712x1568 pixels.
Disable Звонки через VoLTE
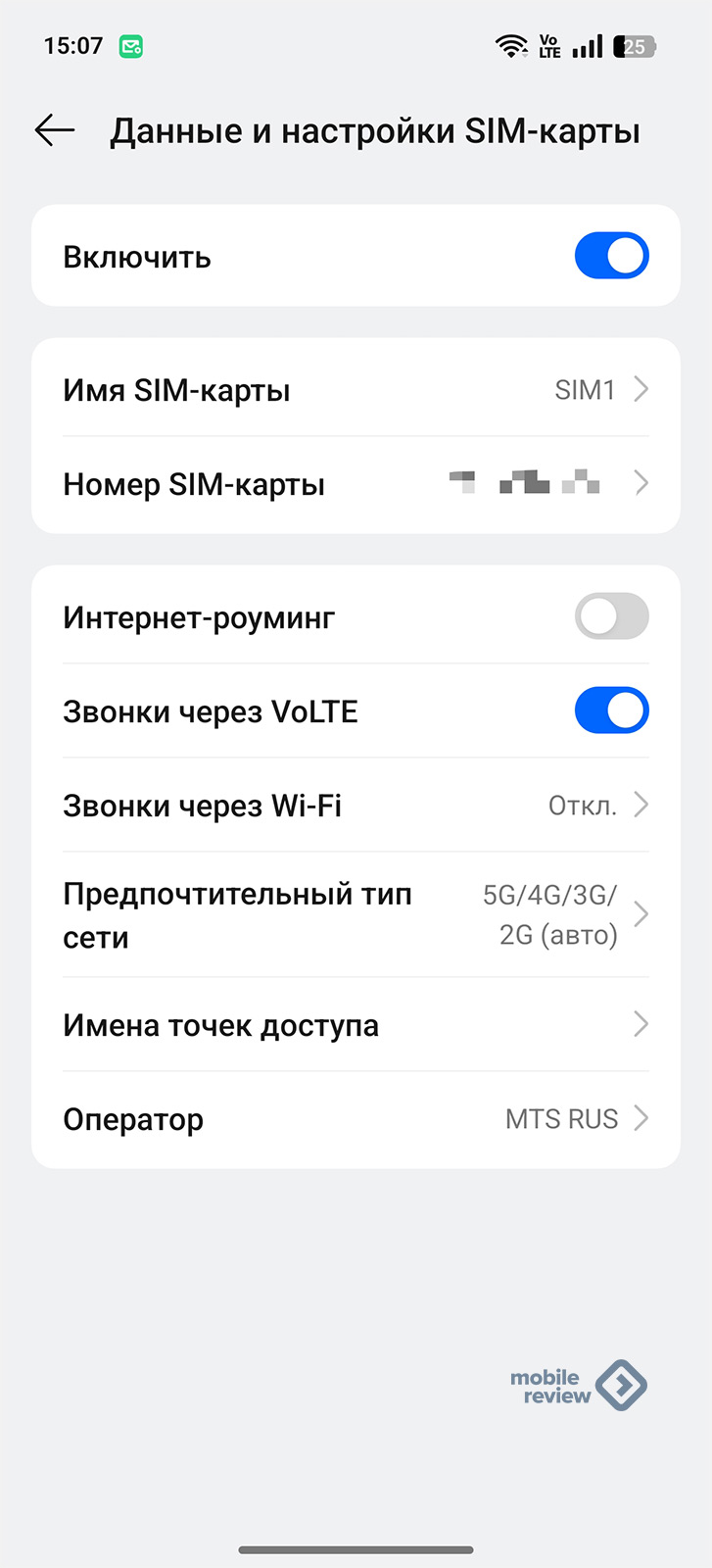(x=611, y=710)
